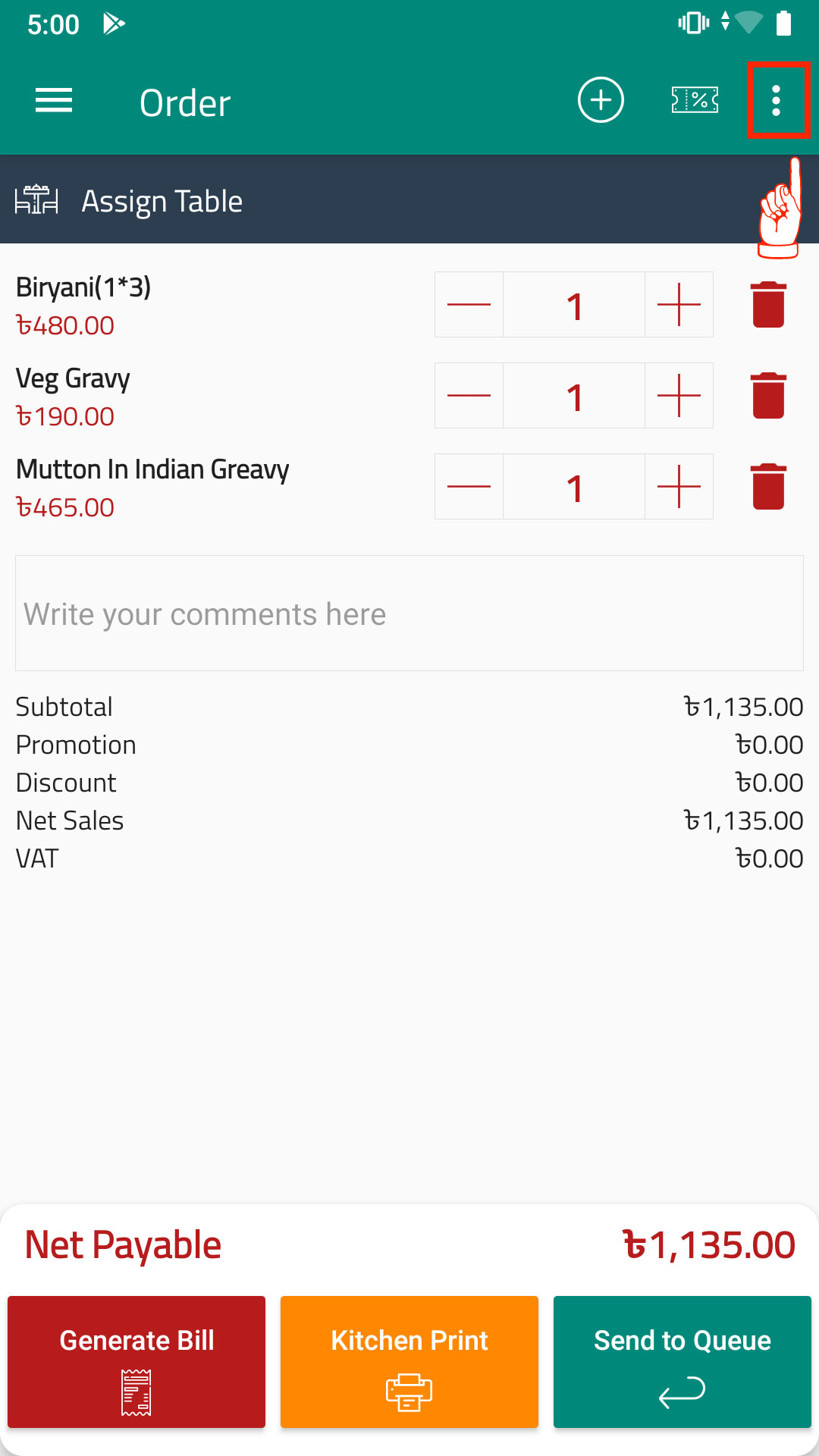Open the discount coupon icon

click(x=695, y=100)
